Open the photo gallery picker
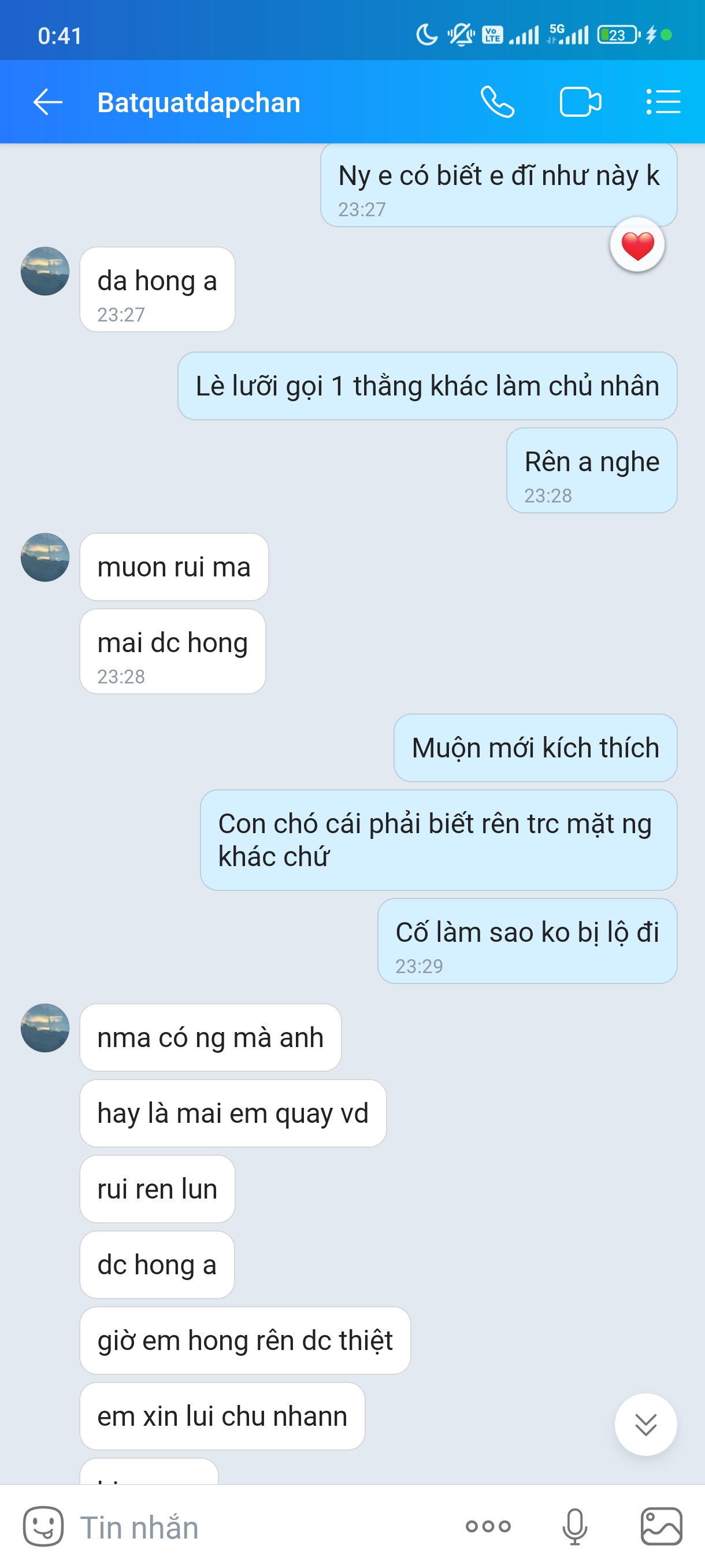The height and width of the screenshot is (1568, 705). click(661, 1526)
